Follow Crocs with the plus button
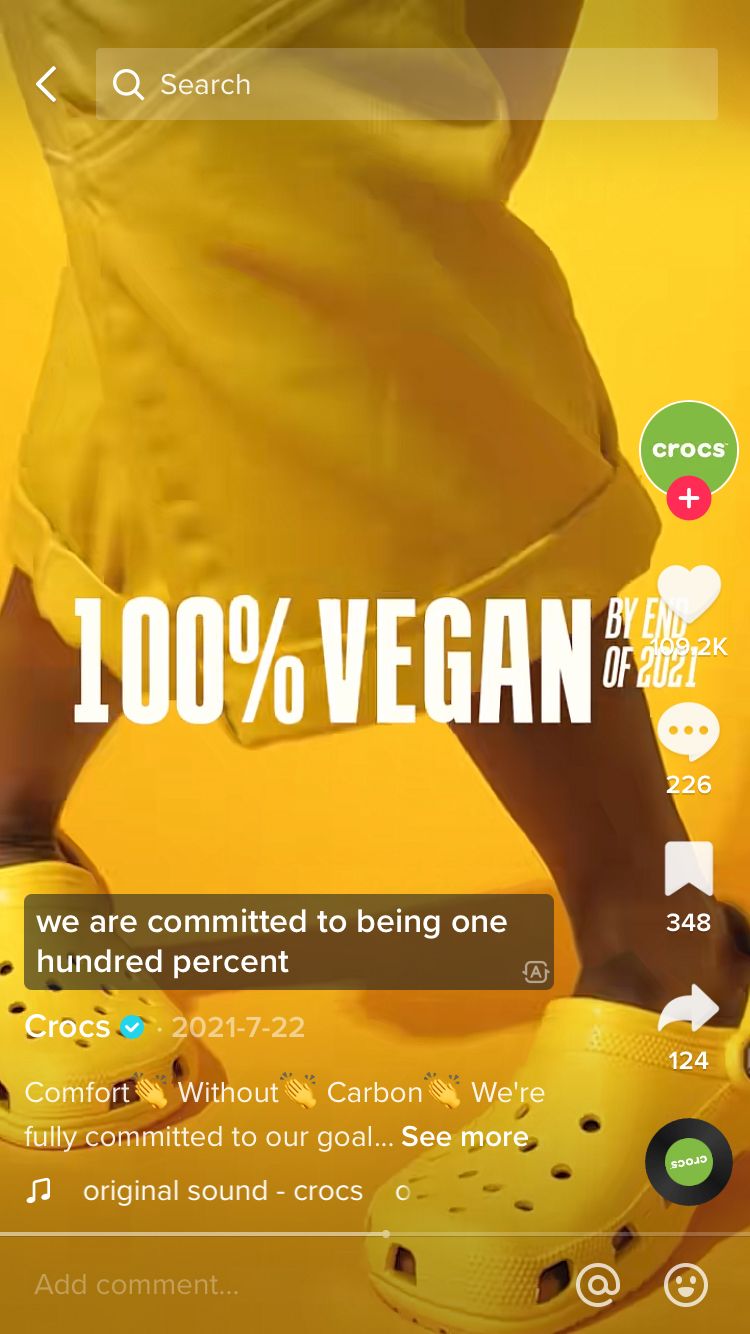Viewport: 750px width, 1334px height. tap(688, 498)
